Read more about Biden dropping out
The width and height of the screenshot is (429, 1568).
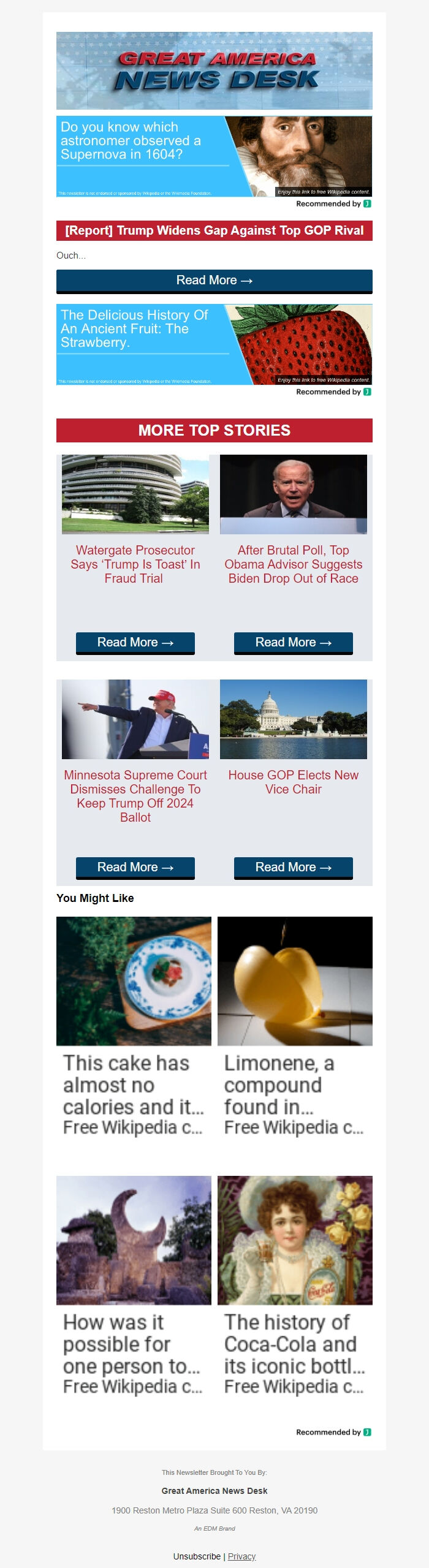(293, 643)
